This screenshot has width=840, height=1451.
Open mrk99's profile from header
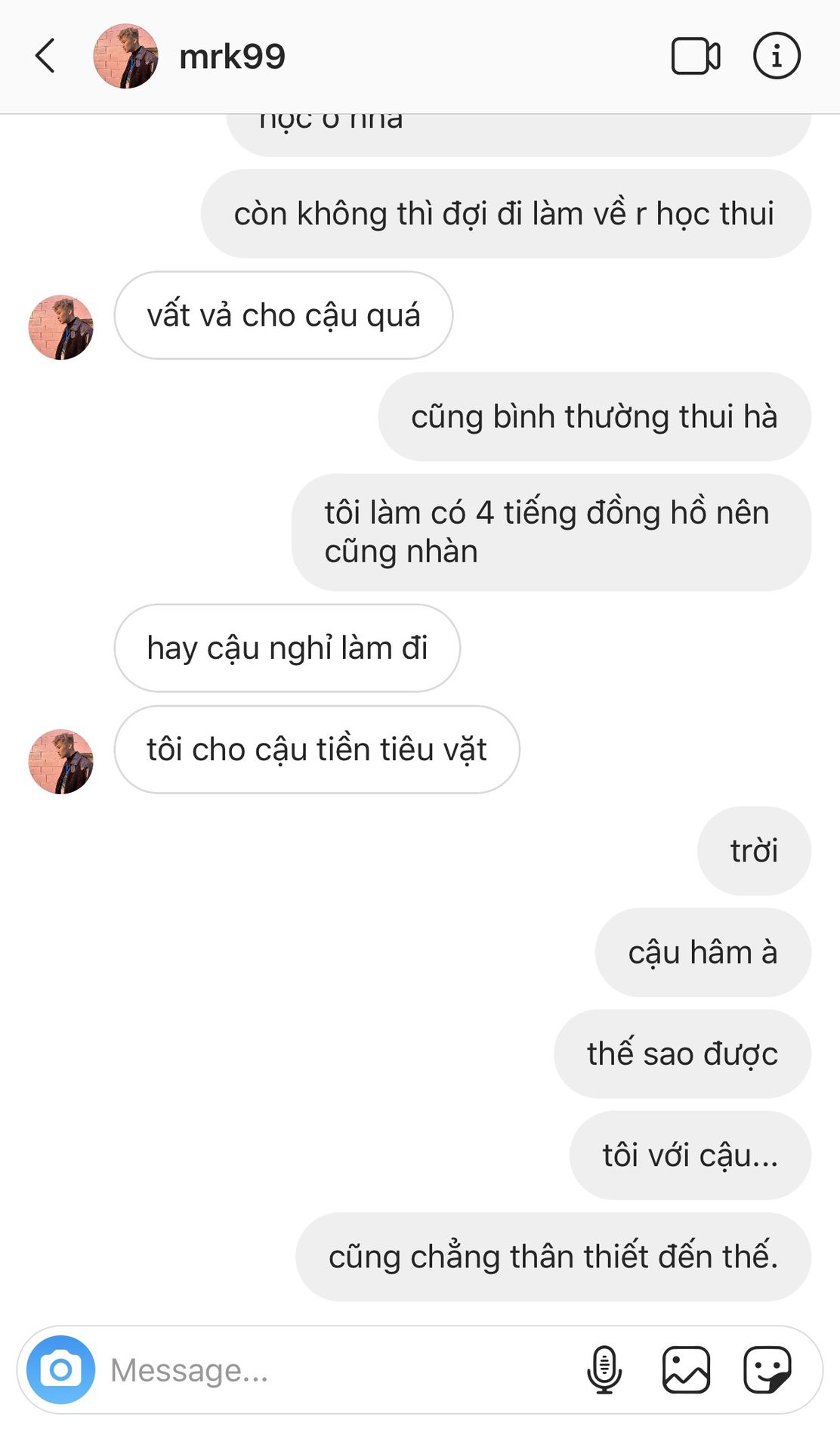pos(231,56)
